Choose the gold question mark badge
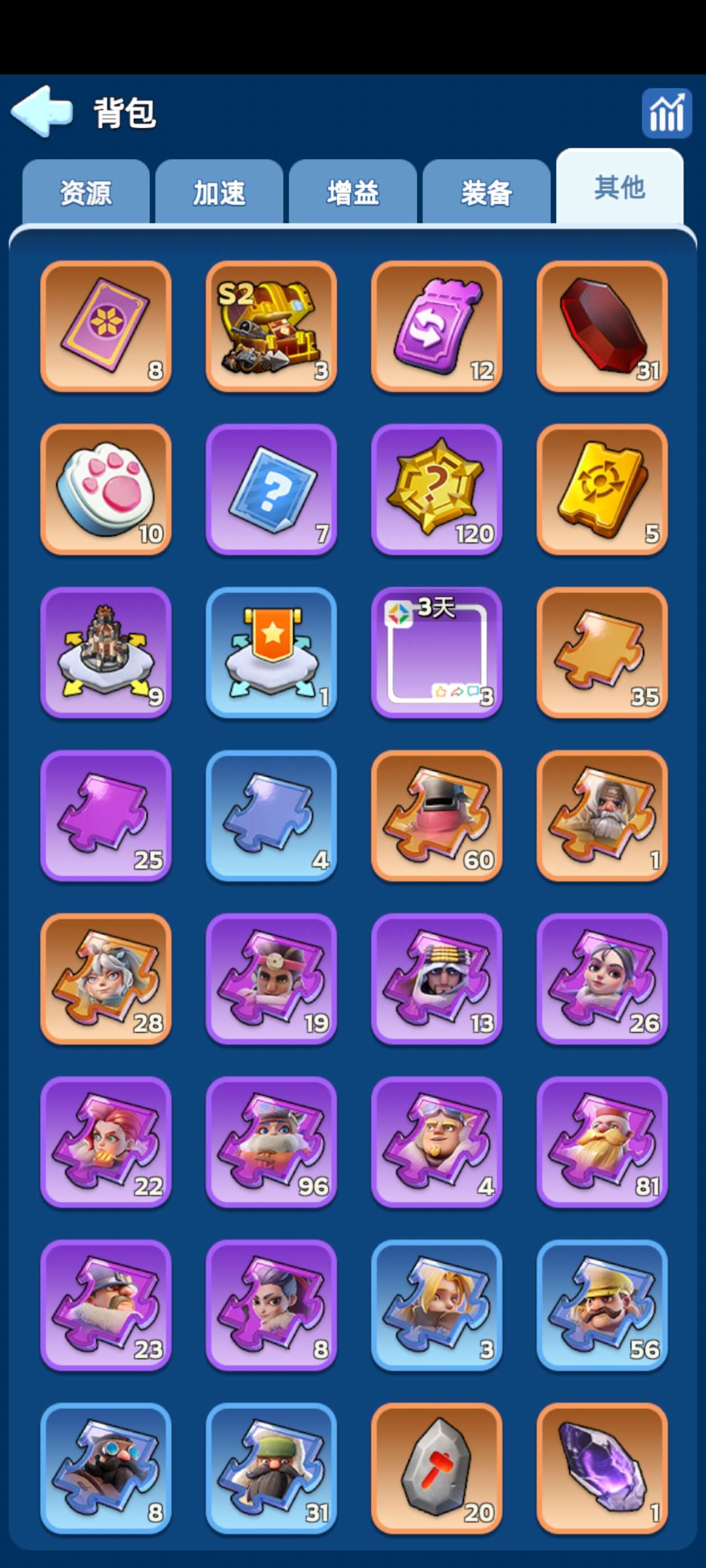 pos(436,489)
